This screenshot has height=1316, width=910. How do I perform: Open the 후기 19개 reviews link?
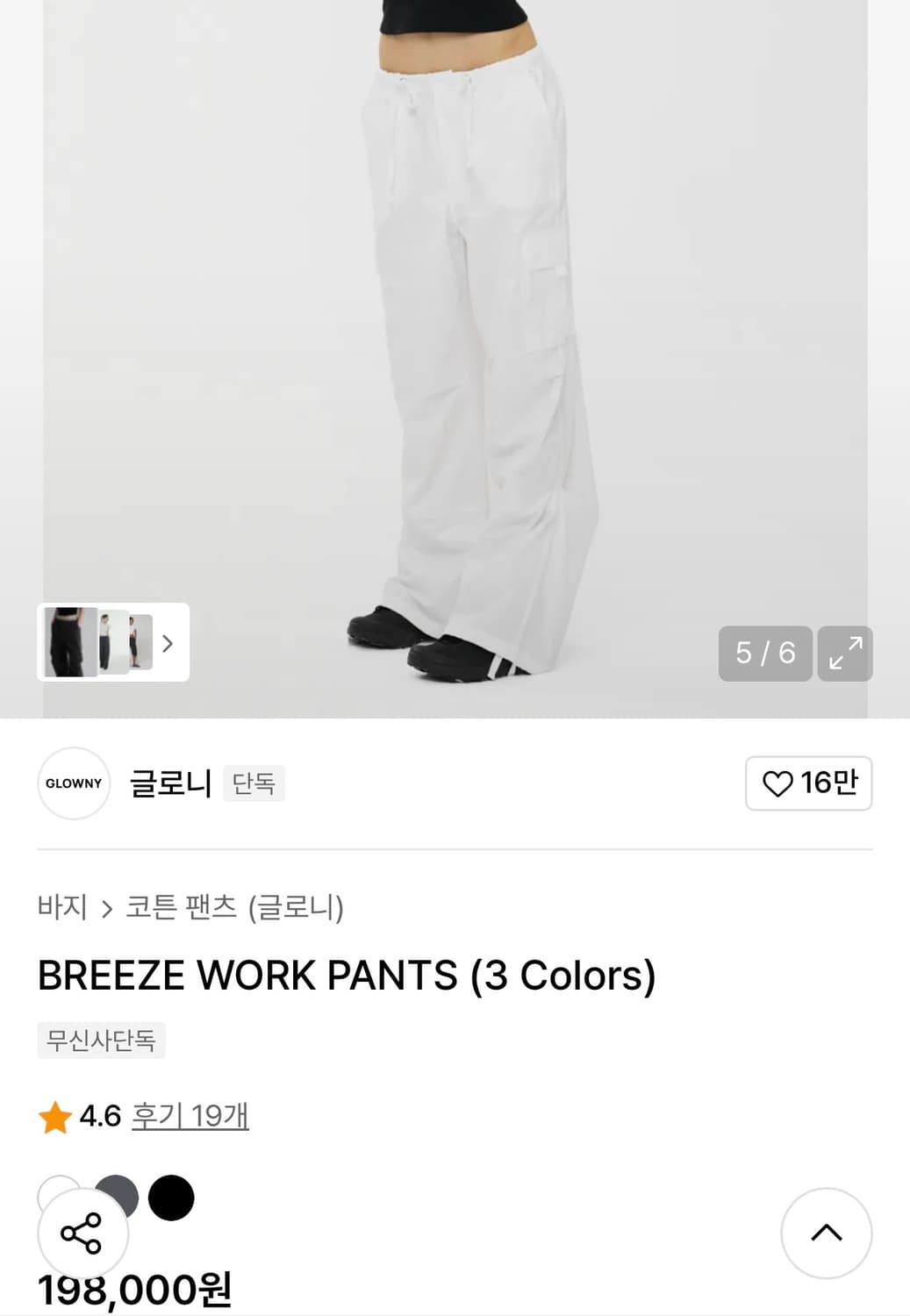pyautogui.click(x=190, y=1118)
